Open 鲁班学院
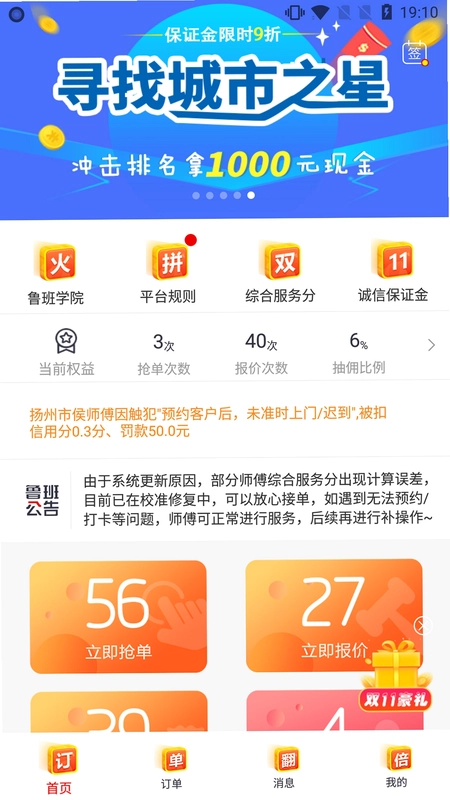Screen dimensions: 450x800 pyautogui.click(x=56, y=274)
